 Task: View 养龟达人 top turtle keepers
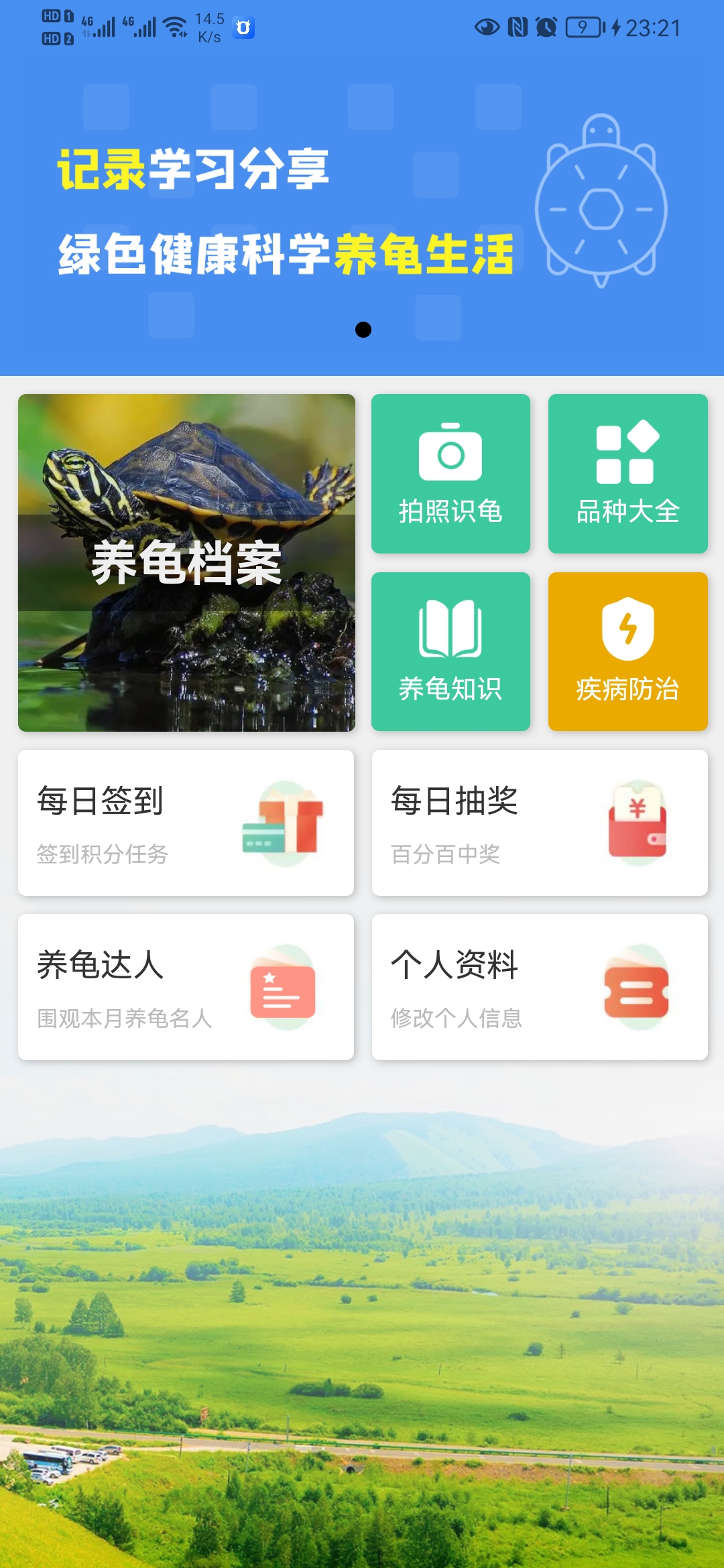(186, 987)
